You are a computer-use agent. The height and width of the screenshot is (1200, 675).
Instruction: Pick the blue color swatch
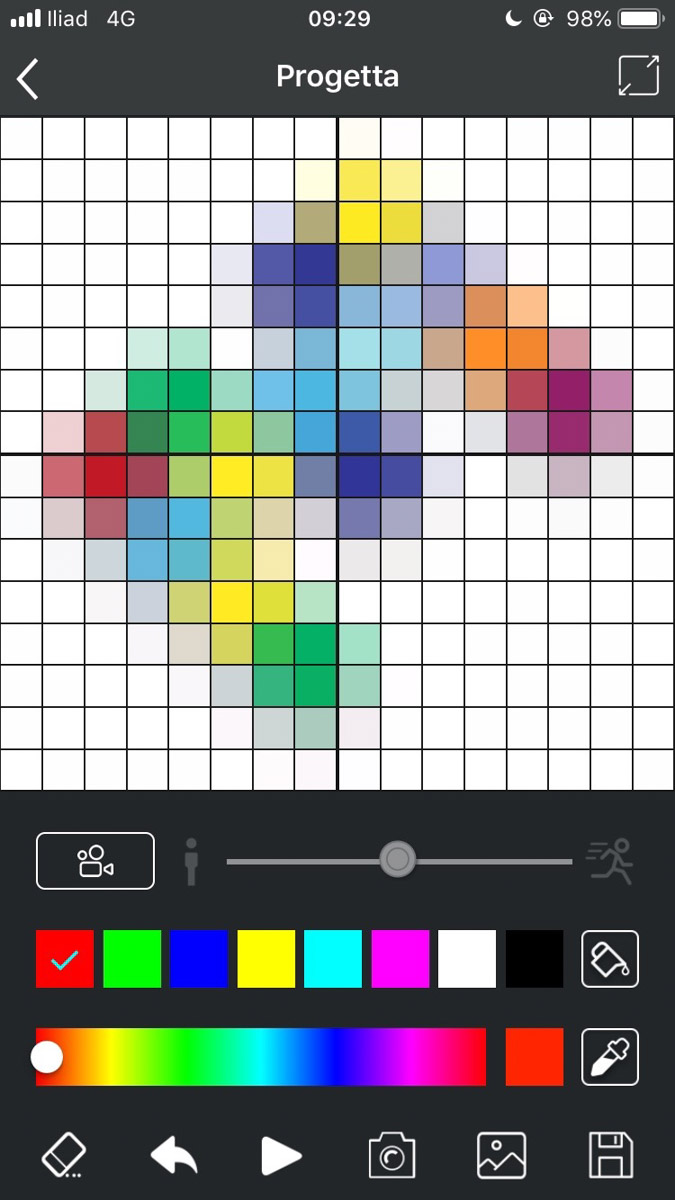(x=199, y=959)
